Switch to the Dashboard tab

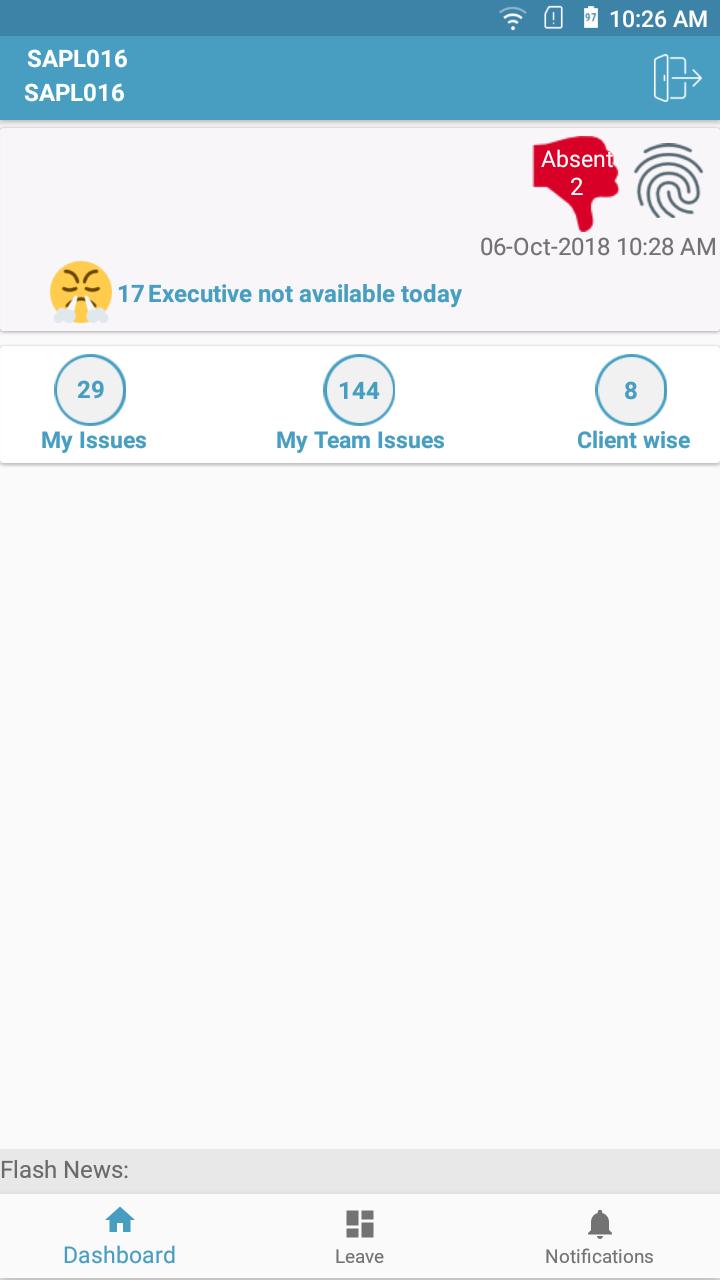click(119, 1238)
